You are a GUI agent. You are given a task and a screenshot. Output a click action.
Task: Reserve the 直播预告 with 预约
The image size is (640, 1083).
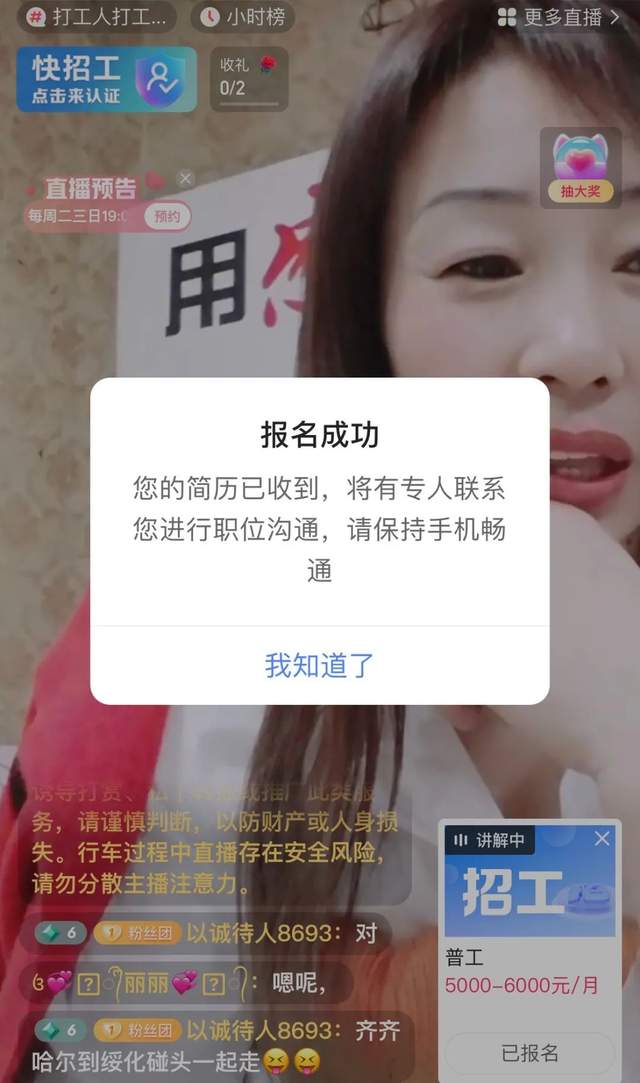tap(166, 215)
